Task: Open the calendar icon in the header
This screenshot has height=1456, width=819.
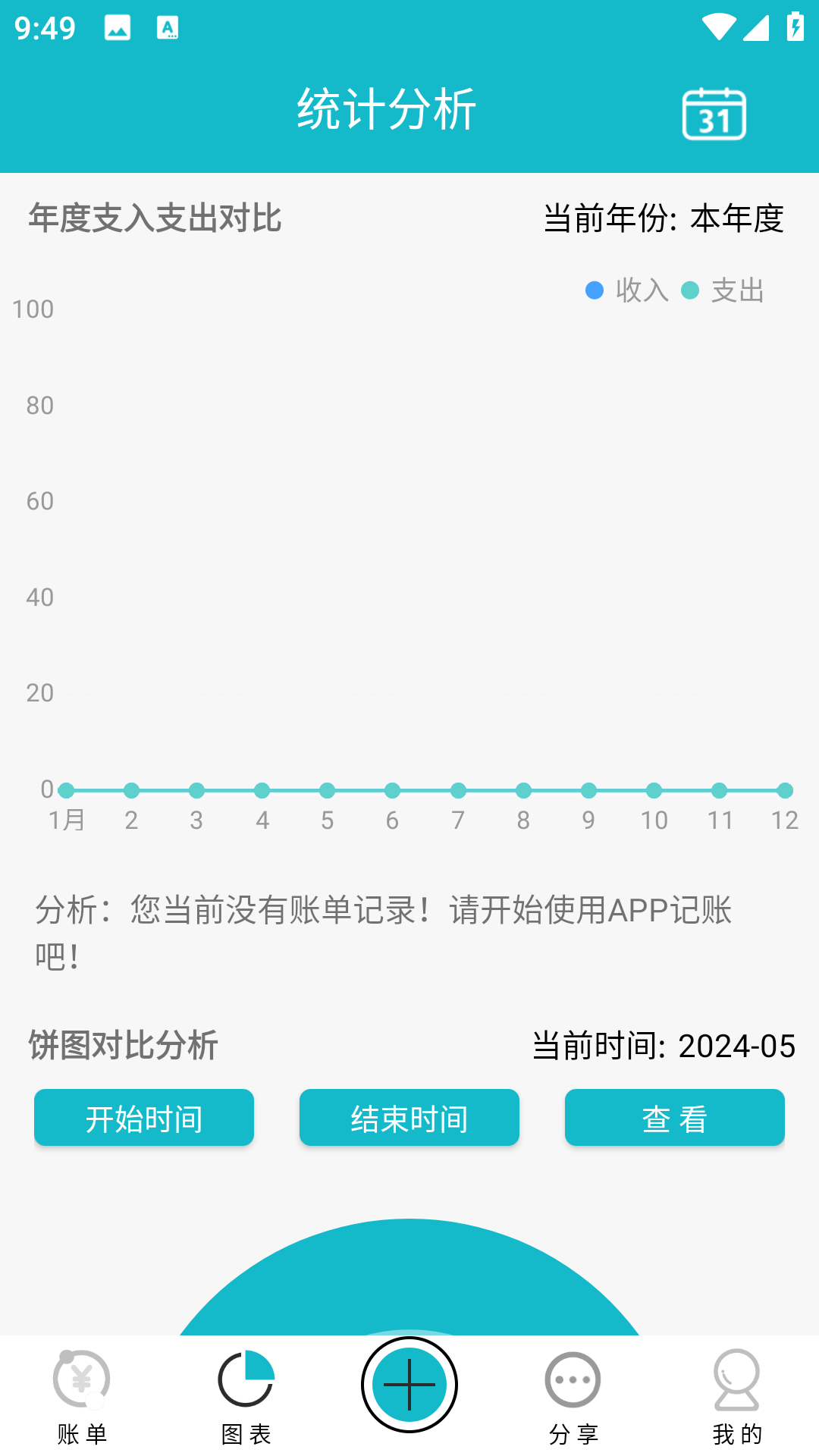Action: (714, 115)
